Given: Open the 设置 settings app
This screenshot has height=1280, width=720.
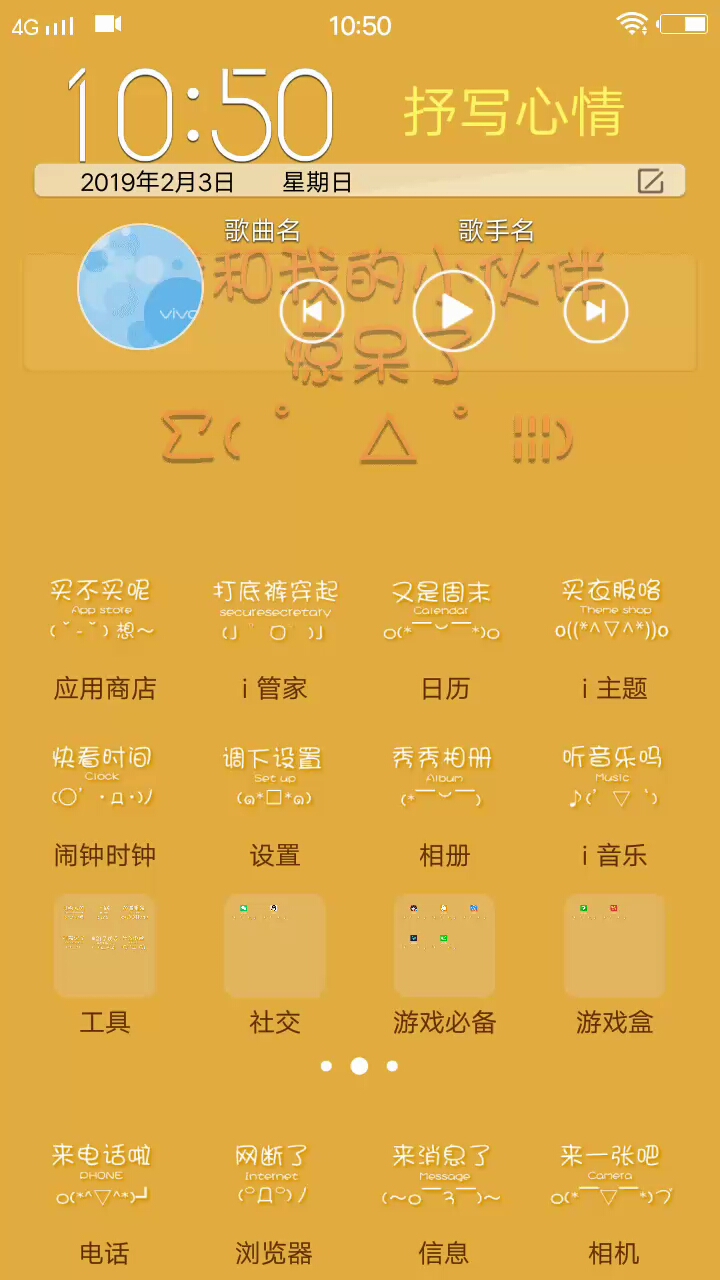Looking at the screenshot, I should click(274, 775).
